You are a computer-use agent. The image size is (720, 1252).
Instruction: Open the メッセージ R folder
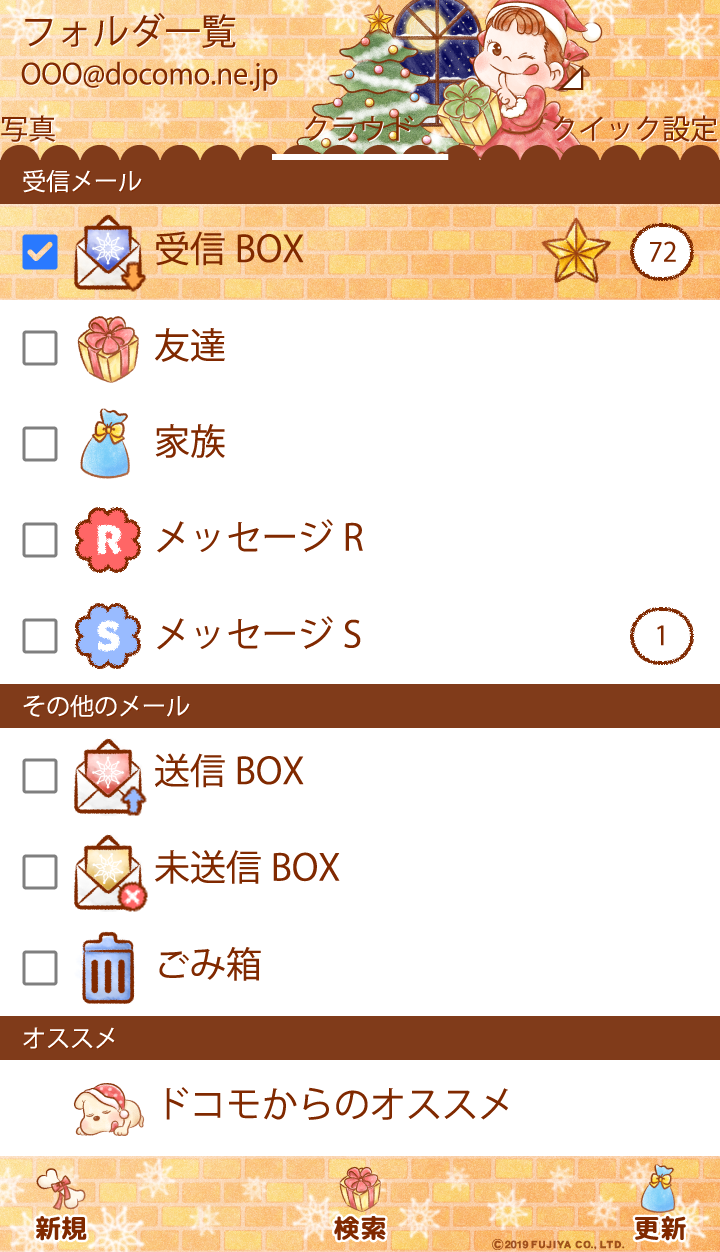point(258,539)
